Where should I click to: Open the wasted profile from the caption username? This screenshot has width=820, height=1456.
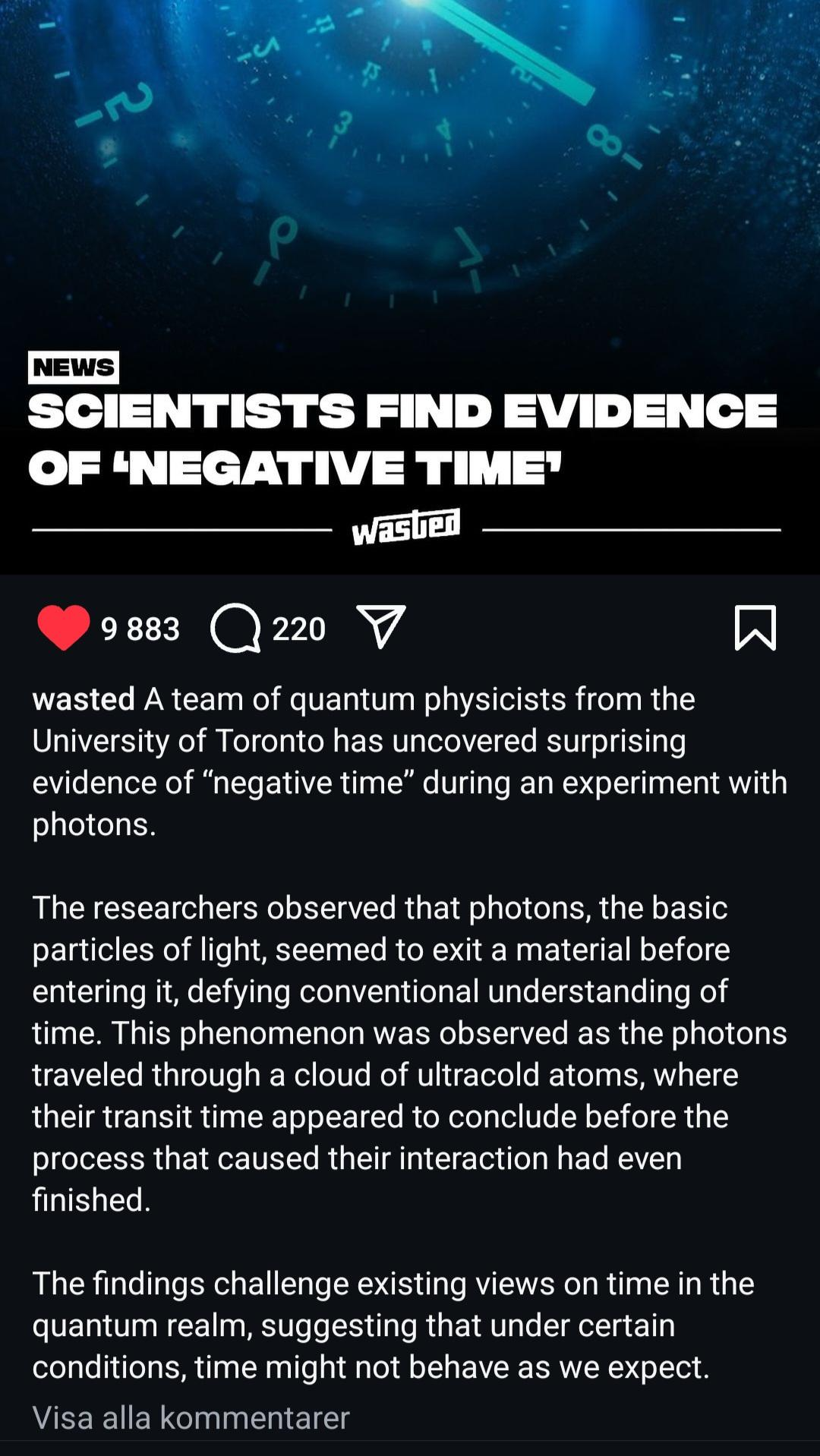pos(84,699)
